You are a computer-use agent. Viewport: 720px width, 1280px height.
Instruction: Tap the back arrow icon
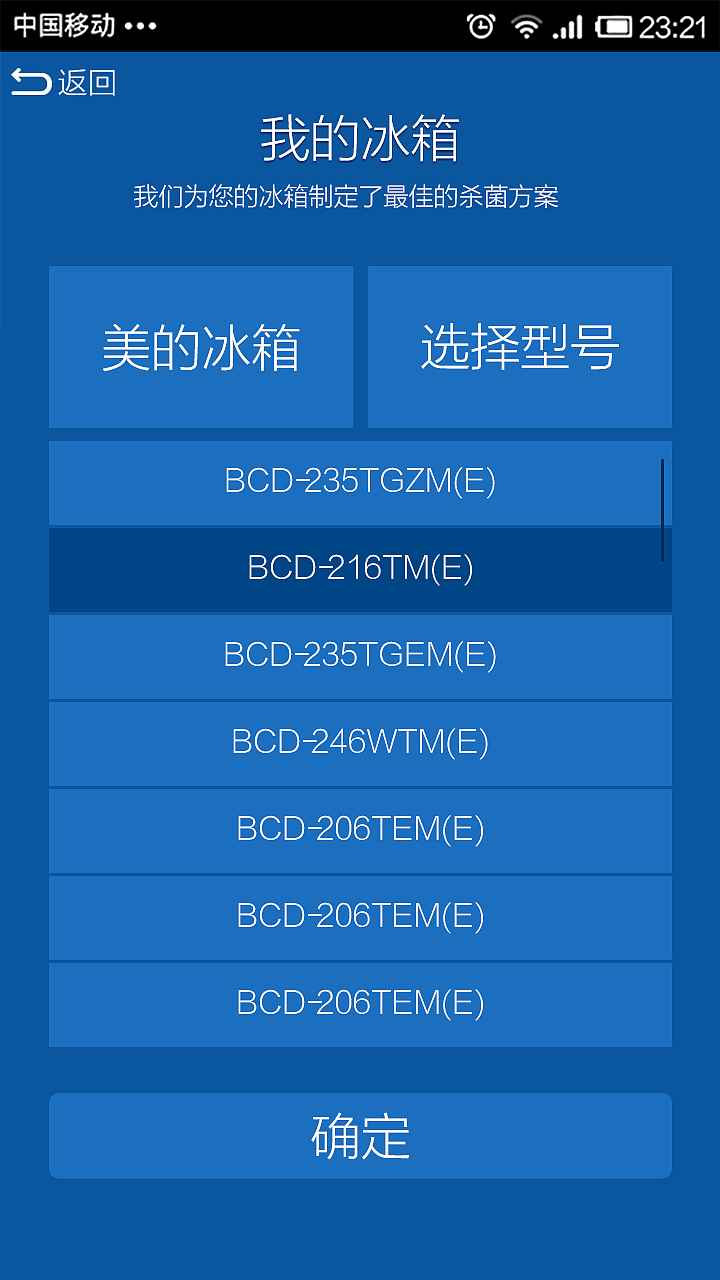pos(30,82)
